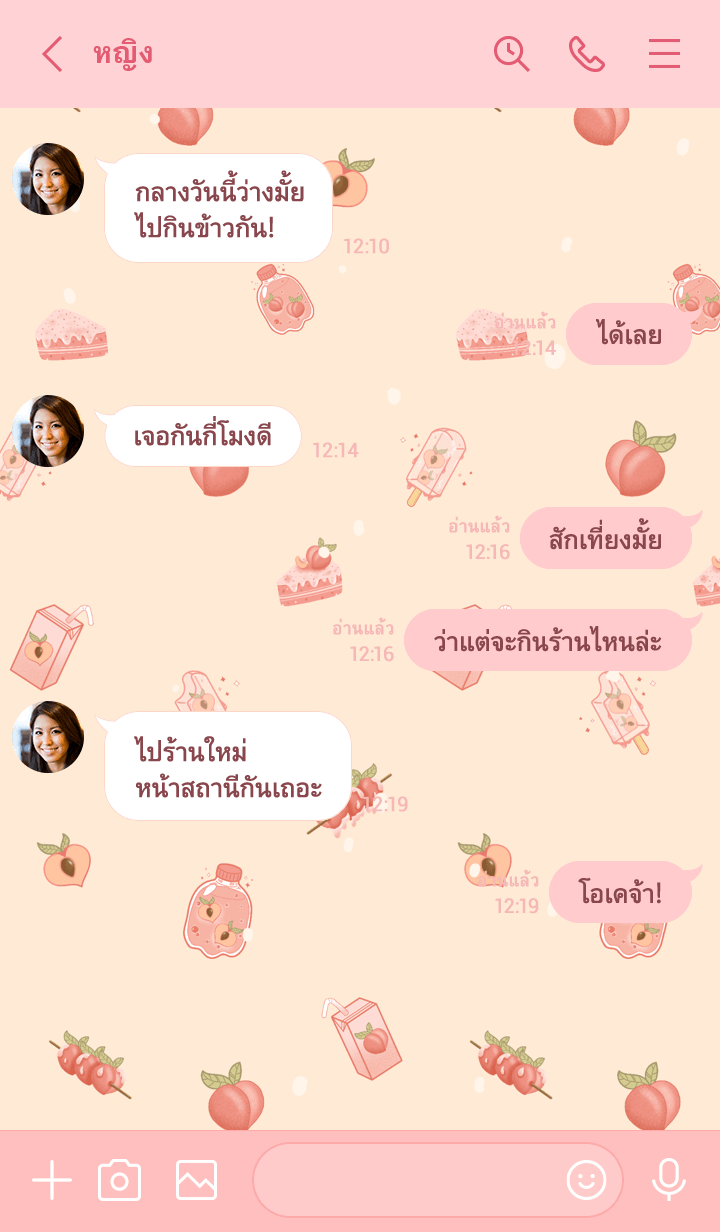Go back from the หญิง chat
Image resolution: width=720 pixels, height=1232 pixels.
(x=53, y=54)
